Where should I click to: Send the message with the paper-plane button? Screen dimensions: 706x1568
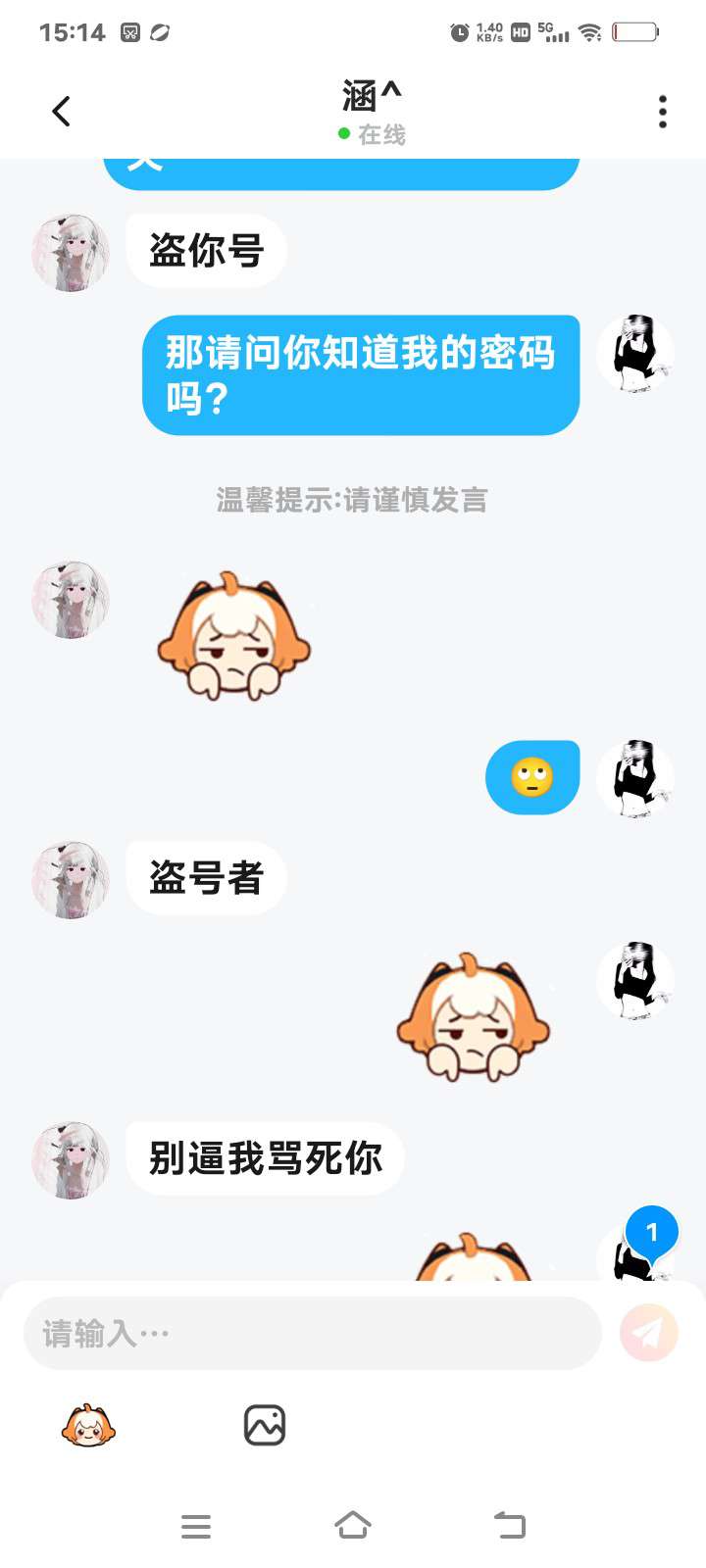tap(649, 1333)
